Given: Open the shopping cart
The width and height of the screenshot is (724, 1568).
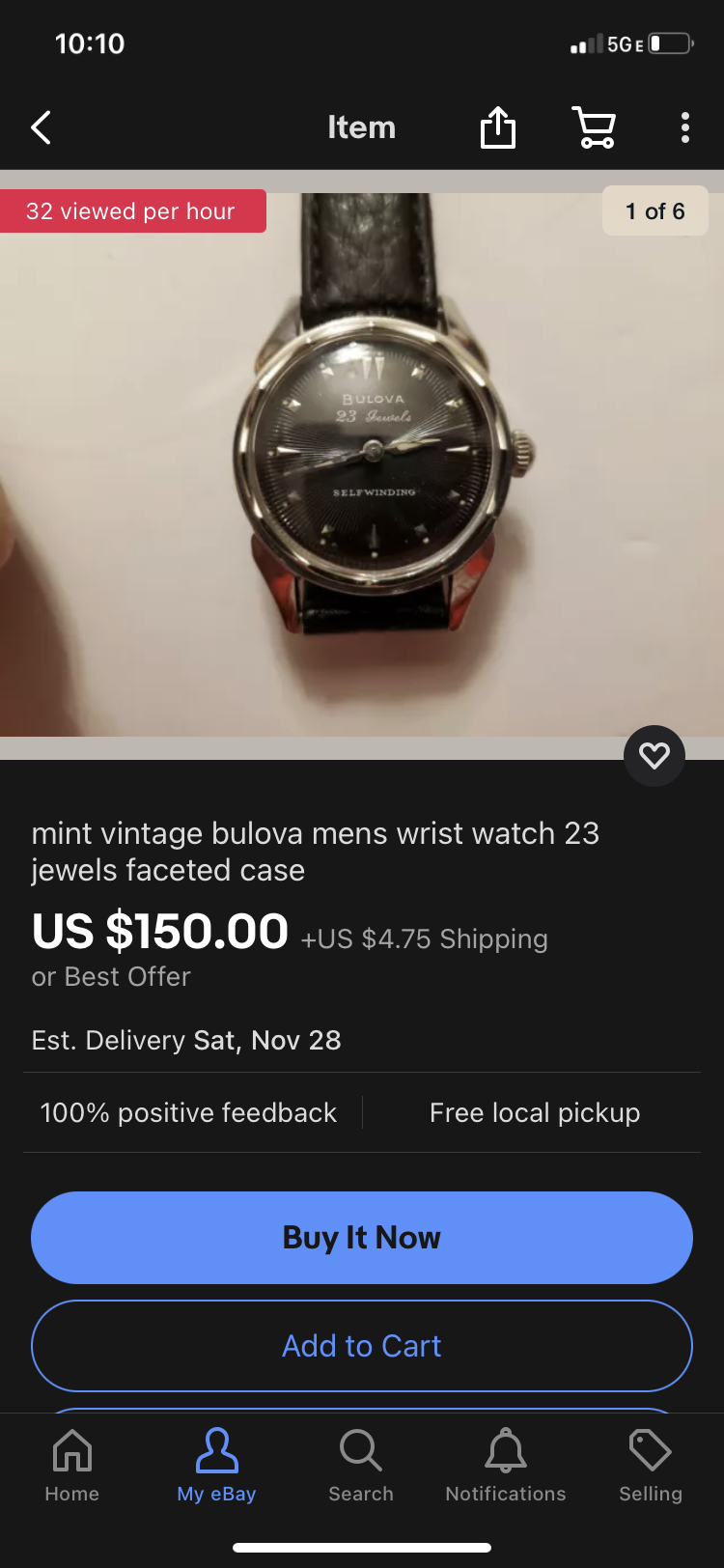Looking at the screenshot, I should [595, 127].
